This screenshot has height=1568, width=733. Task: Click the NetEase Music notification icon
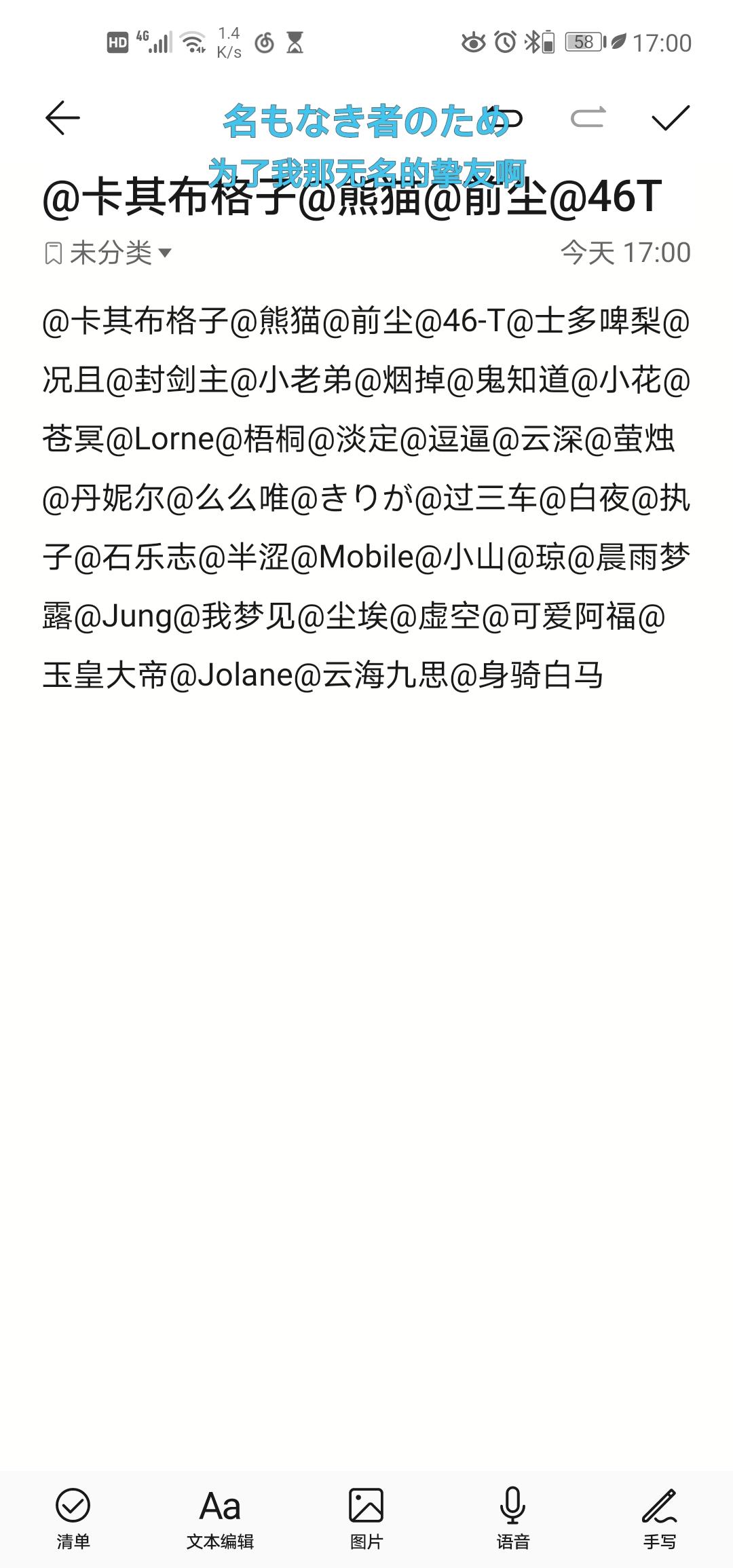(265, 42)
